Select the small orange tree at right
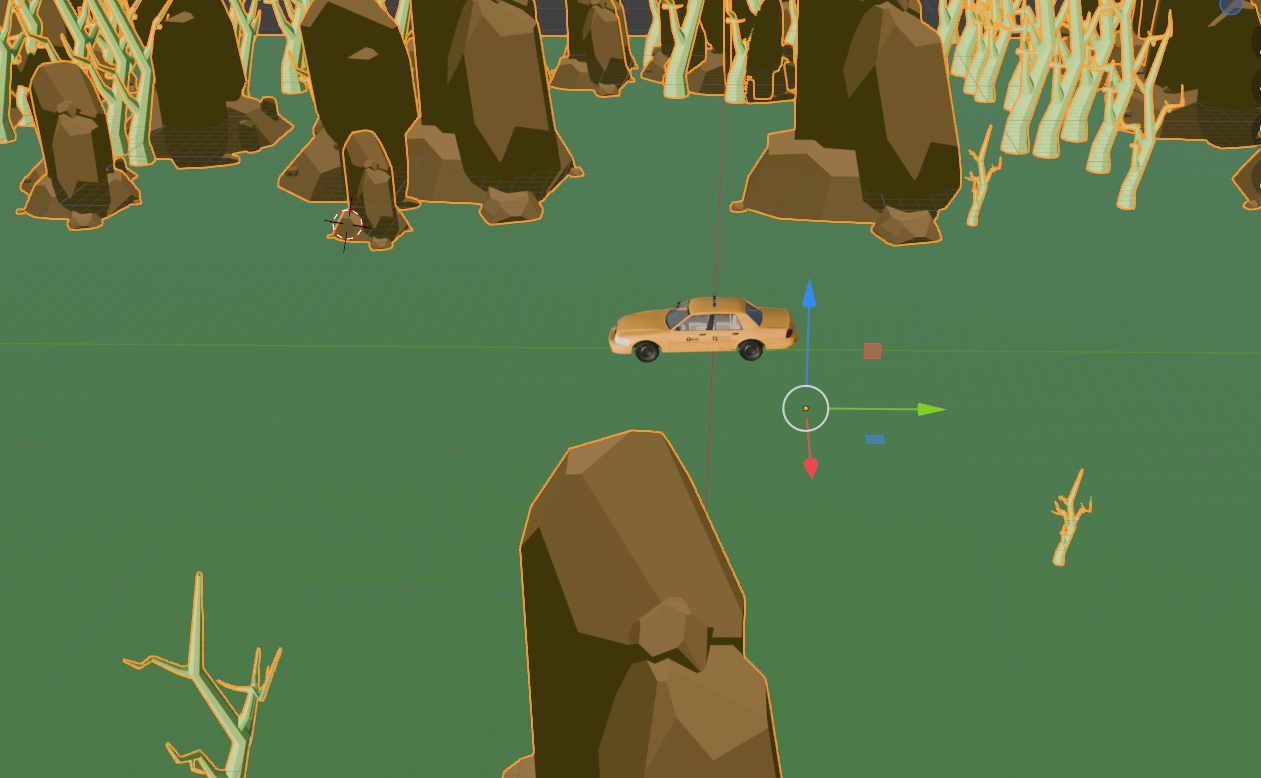 (1069, 520)
